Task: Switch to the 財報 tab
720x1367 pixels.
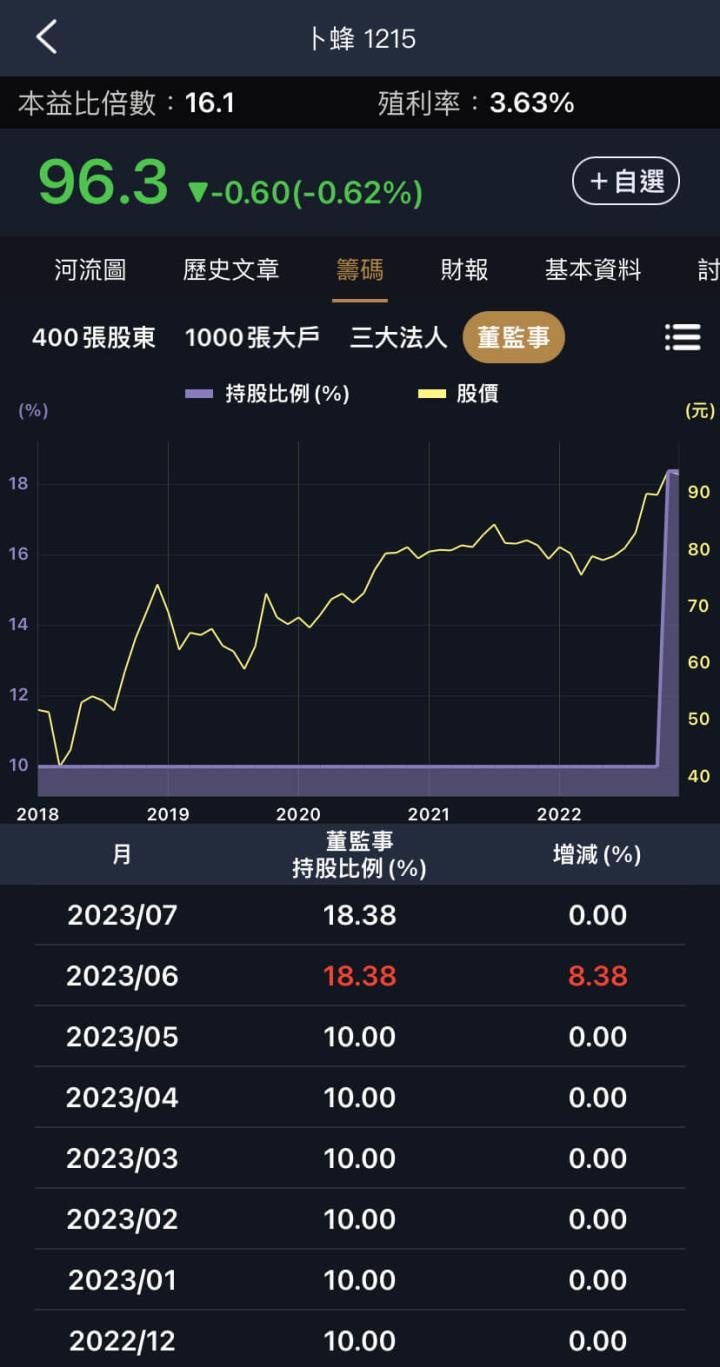Action: click(464, 269)
